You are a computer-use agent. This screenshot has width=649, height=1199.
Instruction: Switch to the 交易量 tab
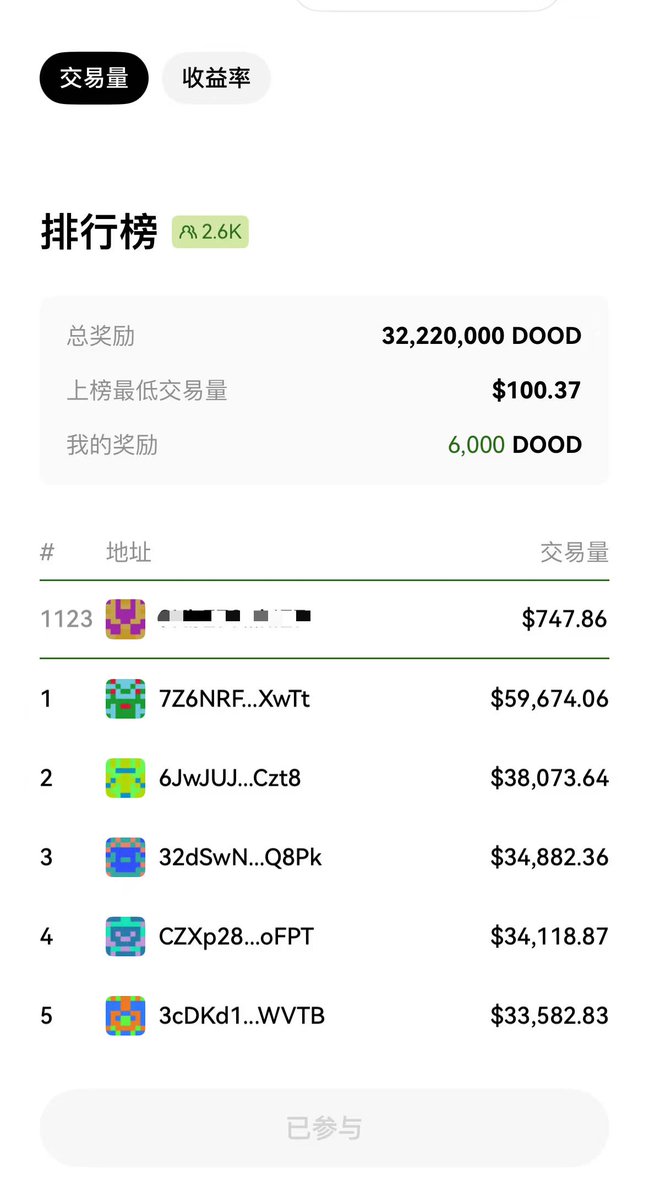(94, 78)
